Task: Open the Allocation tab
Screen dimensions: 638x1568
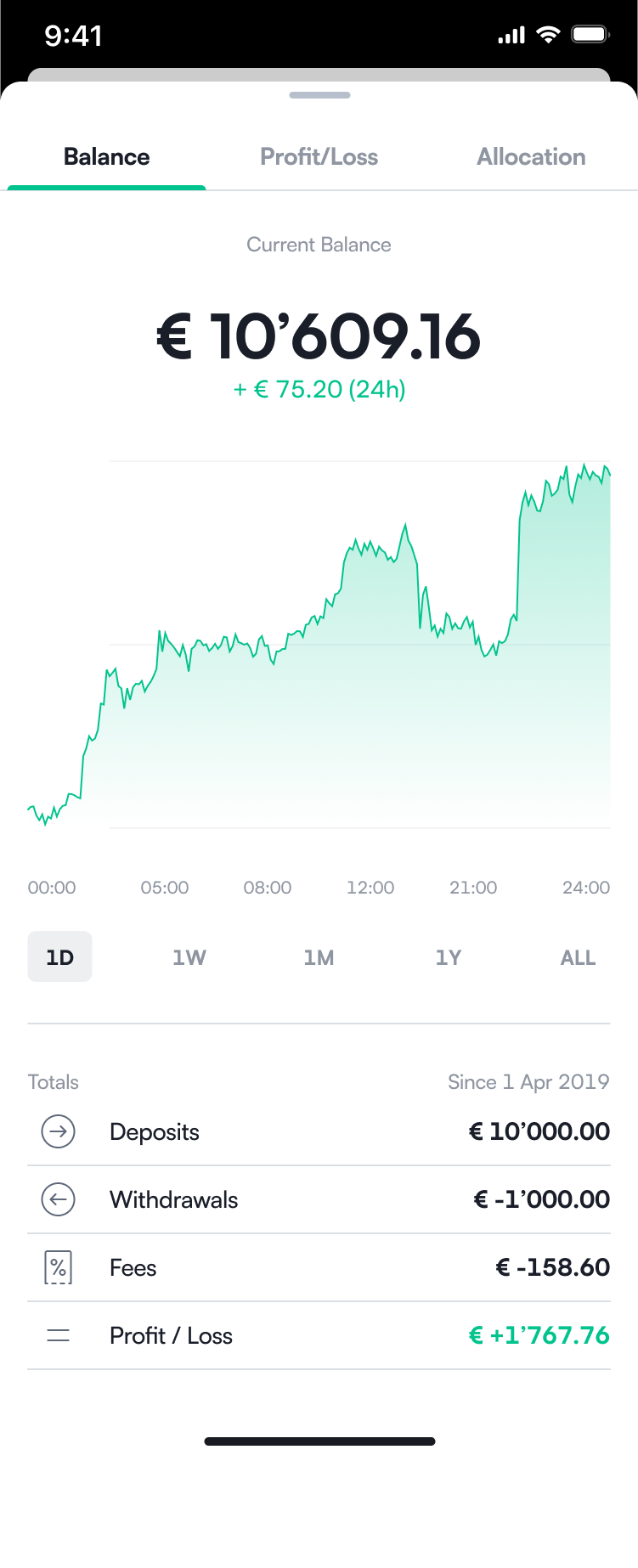Action: (531, 157)
